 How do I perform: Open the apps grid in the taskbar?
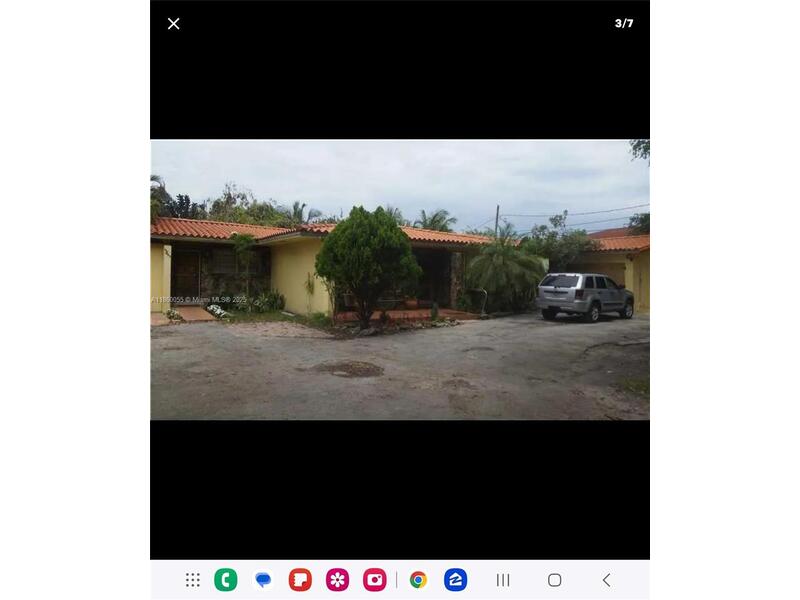pos(193,580)
